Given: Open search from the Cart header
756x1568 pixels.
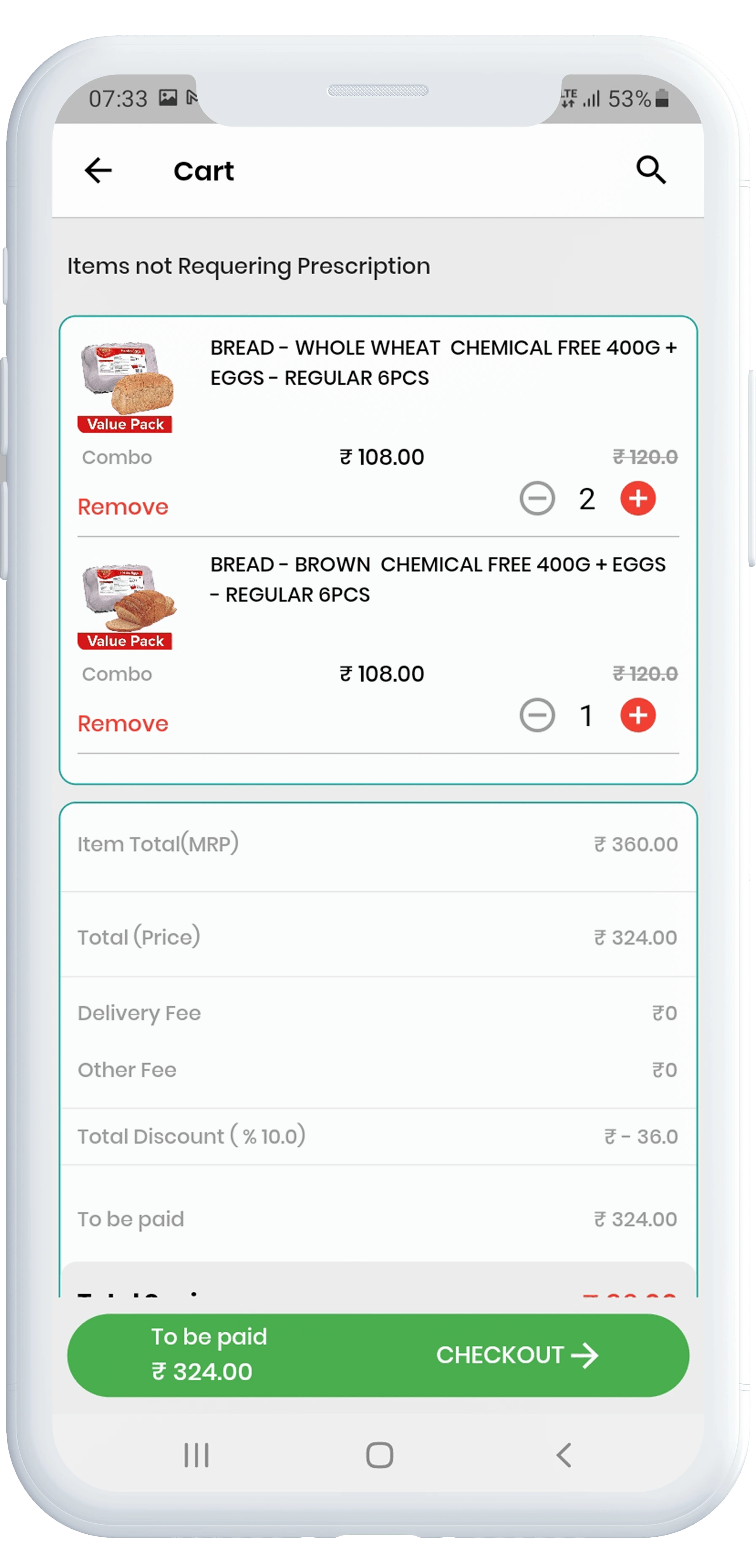Looking at the screenshot, I should [x=651, y=170].
